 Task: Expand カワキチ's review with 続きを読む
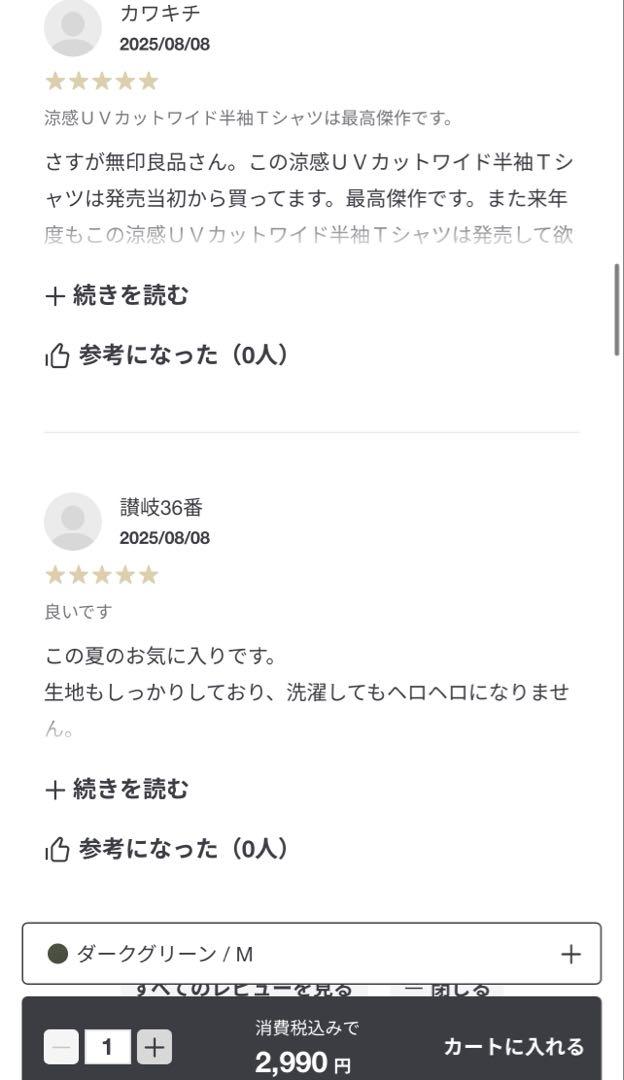pyautogui.click(x=116, y=295)
